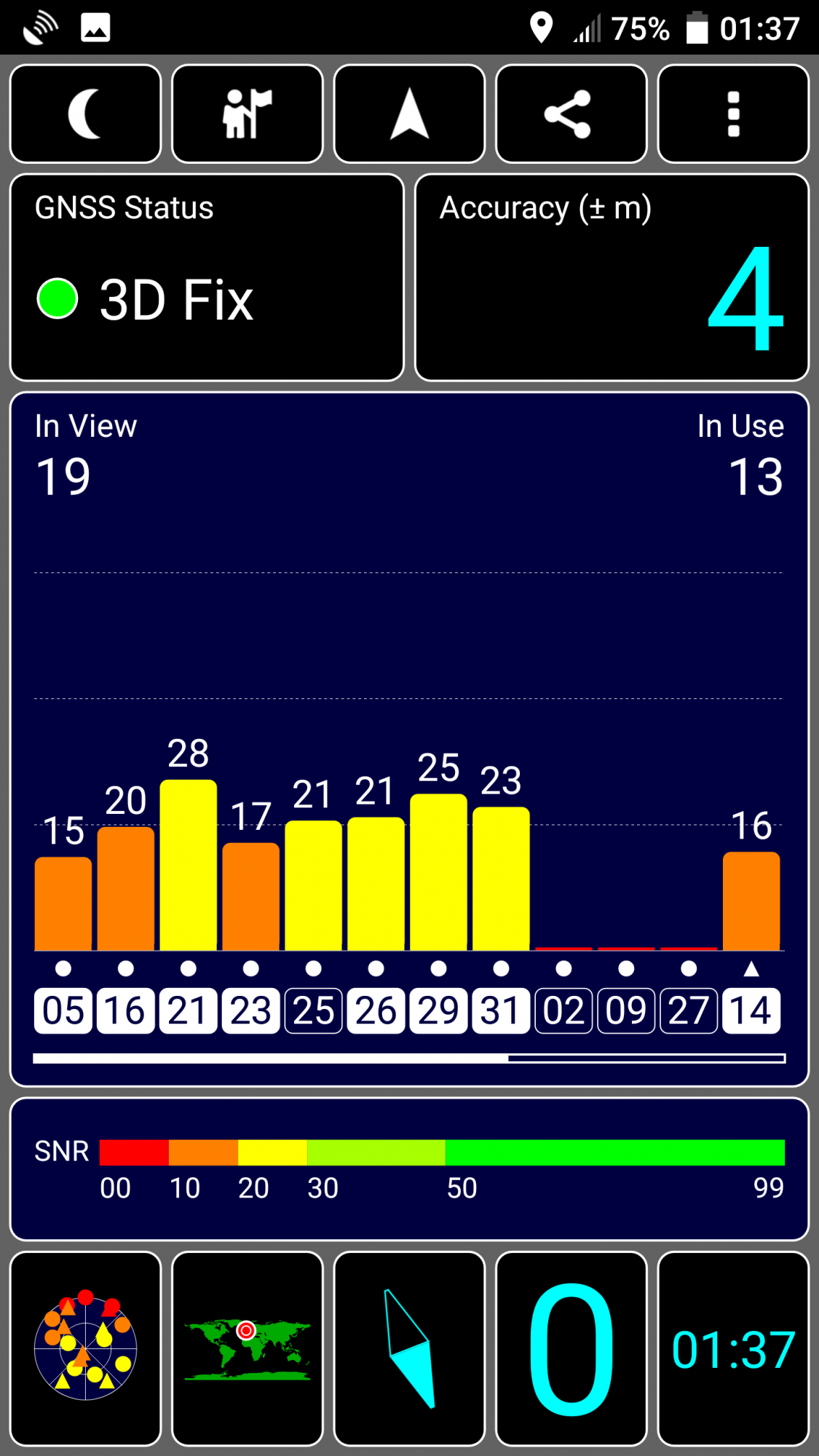Open the three-dot overflow menu

coord(733,114)
